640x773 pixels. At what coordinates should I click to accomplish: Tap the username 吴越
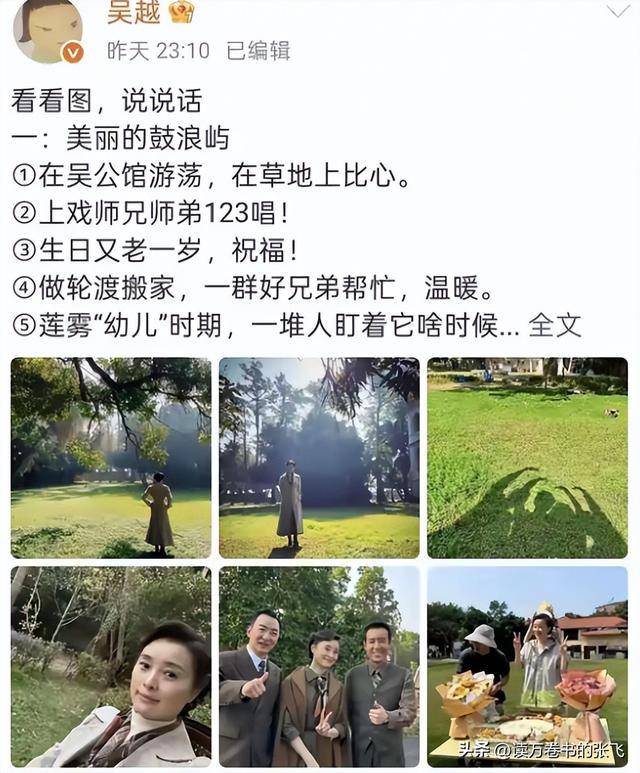(x=135, y=13)
